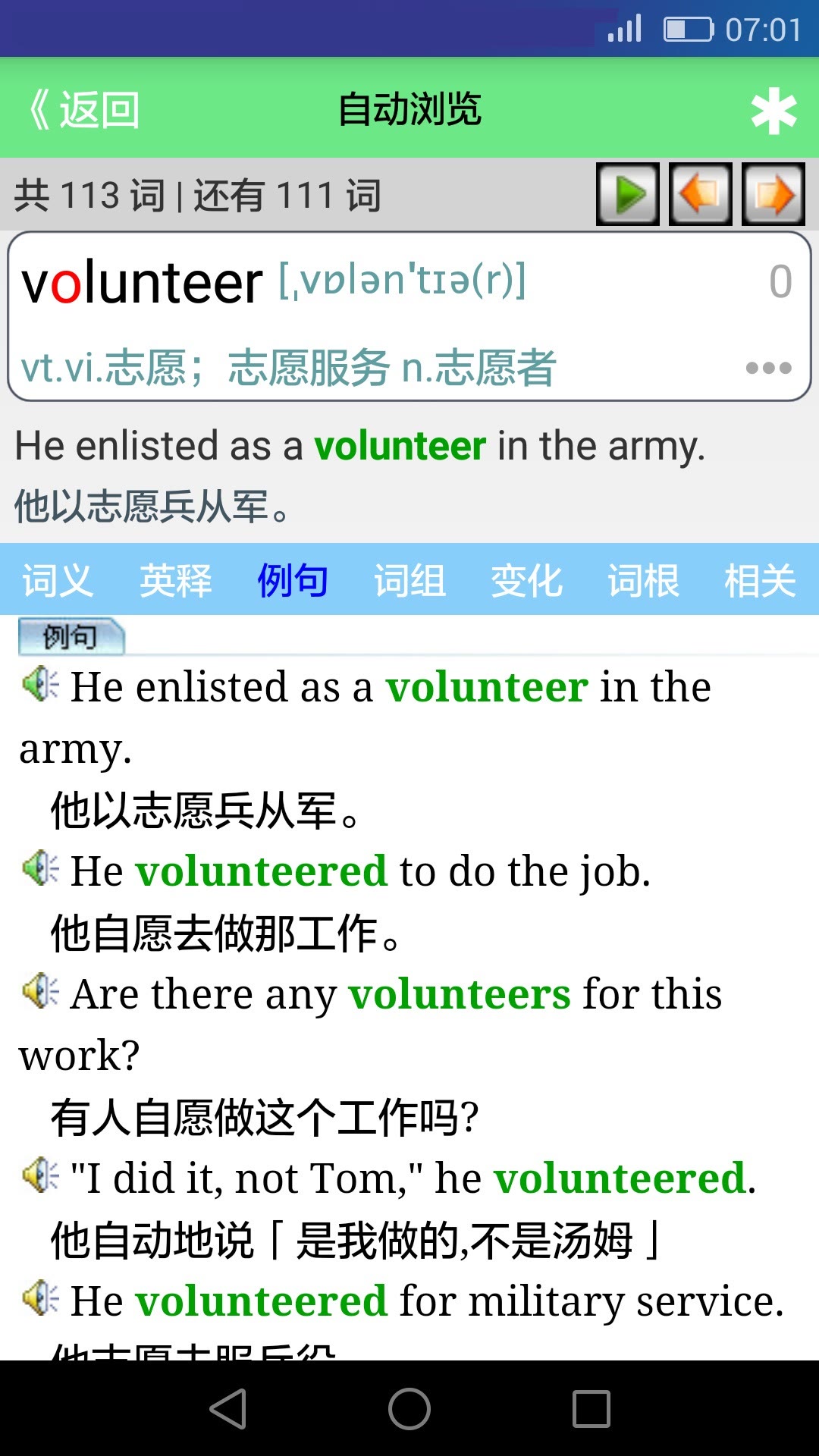Switch to 词义 tab
This screenshot has height=1456, width=819.
[x=58, y=581]
